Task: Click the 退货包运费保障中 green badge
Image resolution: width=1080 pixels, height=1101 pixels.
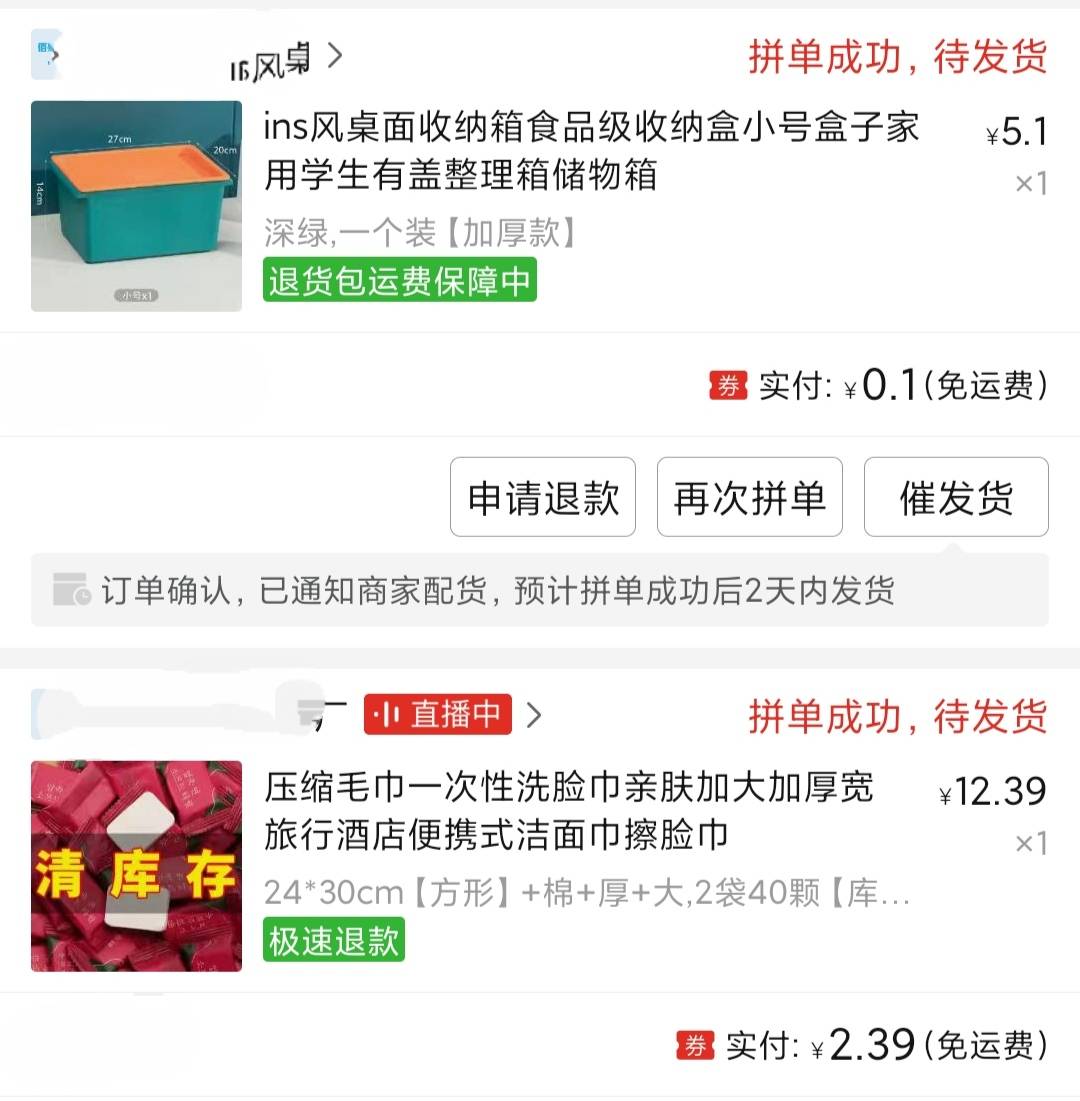Action: click(x=399, y=281)
